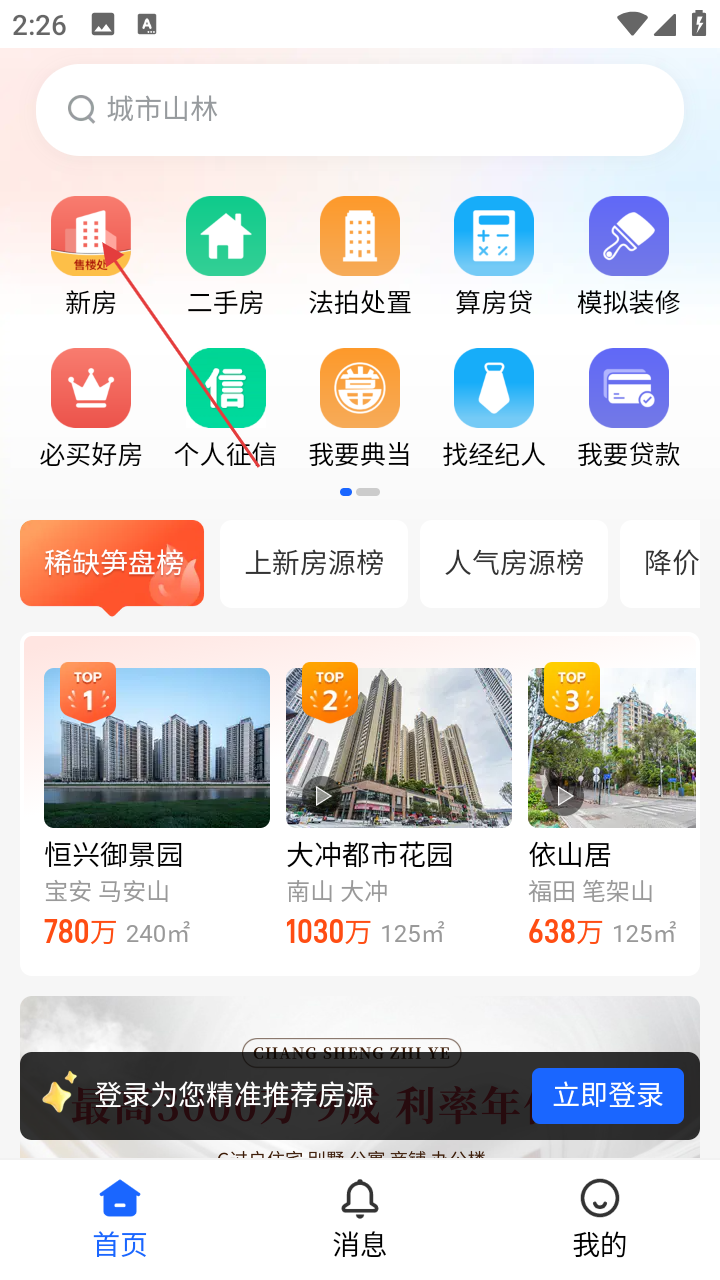Screen dimensions: 720x1280
Task: Open 我要贷款
Action: (629, 389)
